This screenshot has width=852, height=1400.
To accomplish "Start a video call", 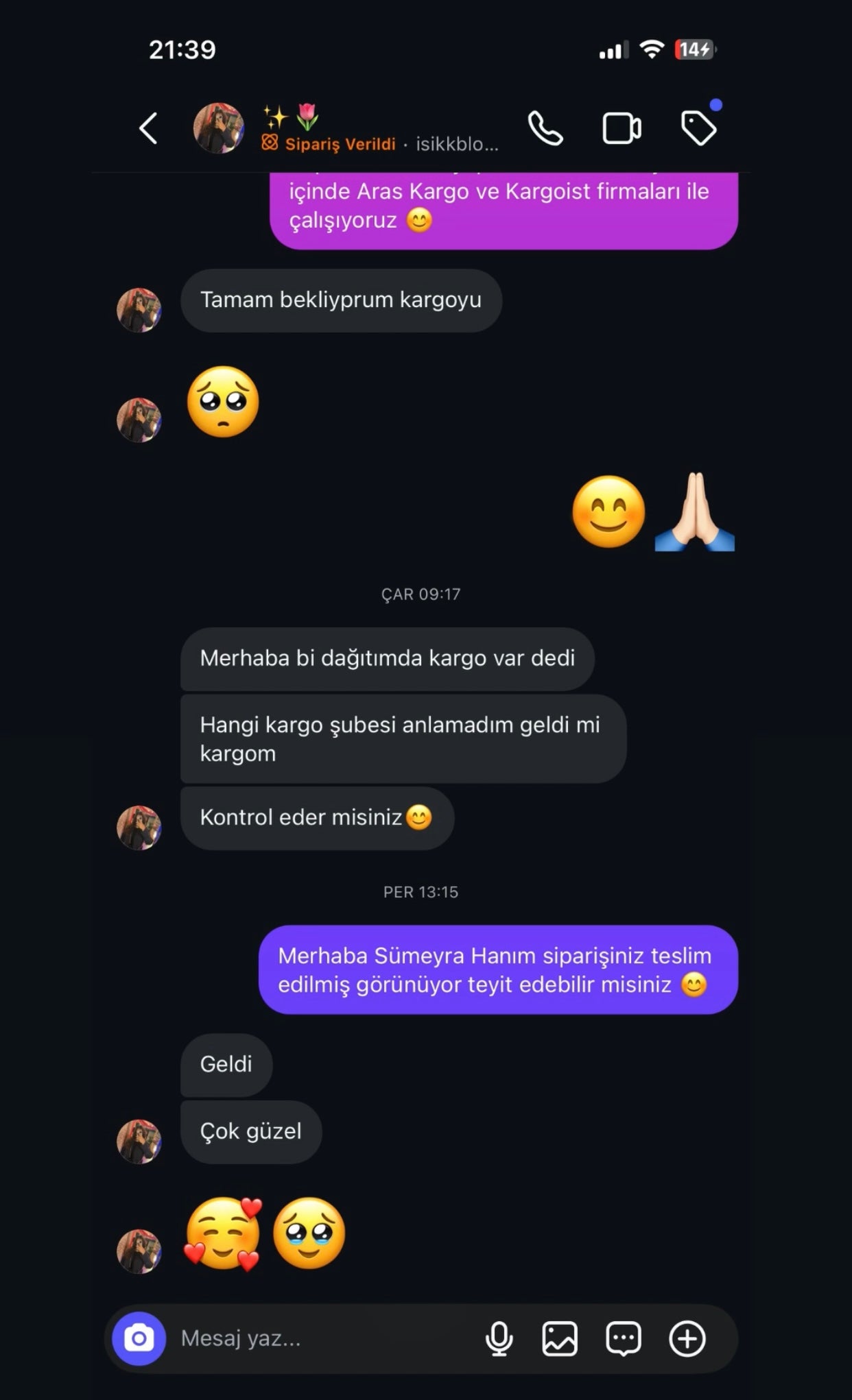I will coord(622,128).
